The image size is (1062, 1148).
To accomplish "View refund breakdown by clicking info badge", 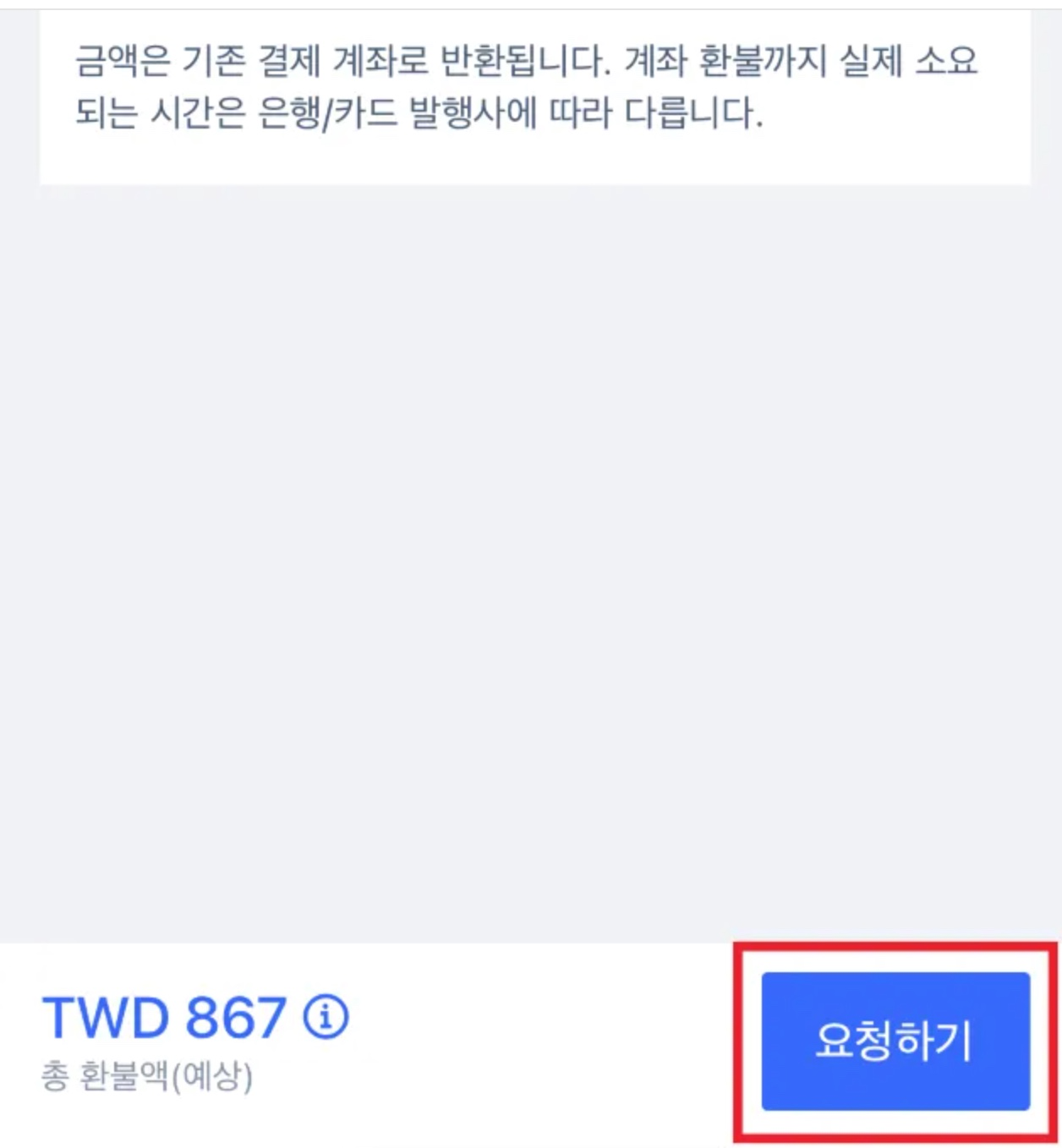I will pos(324,1017).
